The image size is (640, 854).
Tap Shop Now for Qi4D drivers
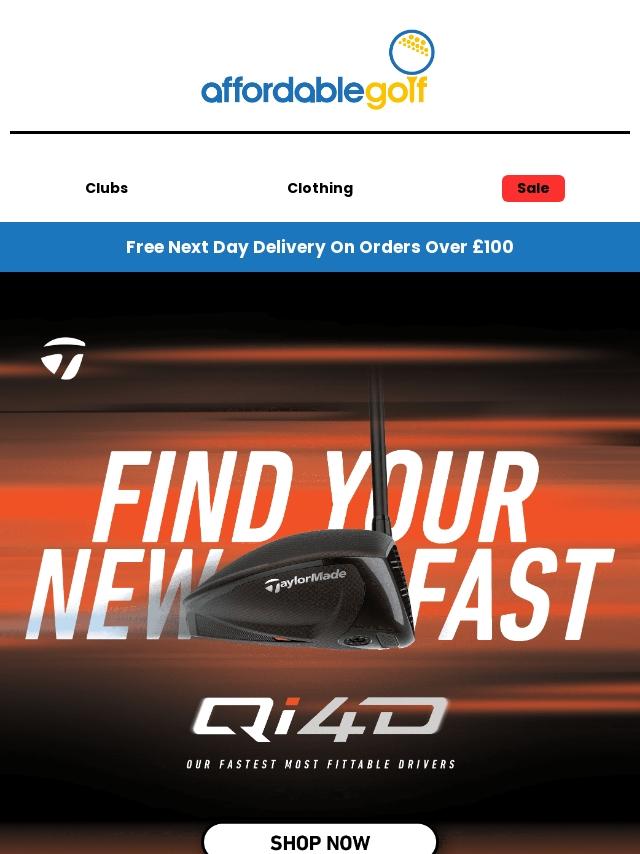[x=320, y=841]
